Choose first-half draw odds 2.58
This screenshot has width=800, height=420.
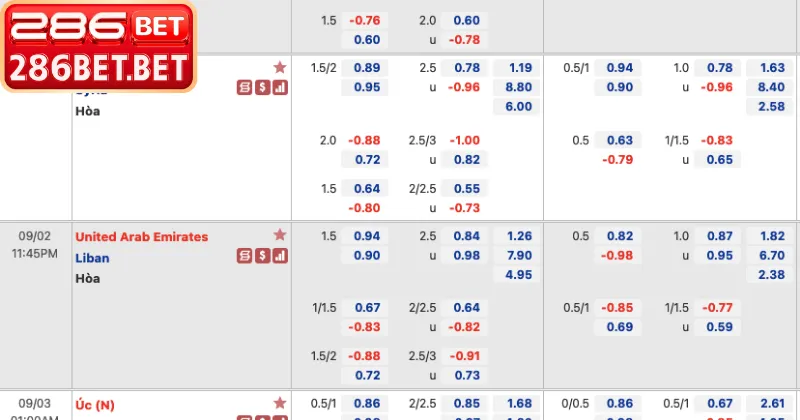[x=771, y=107]
